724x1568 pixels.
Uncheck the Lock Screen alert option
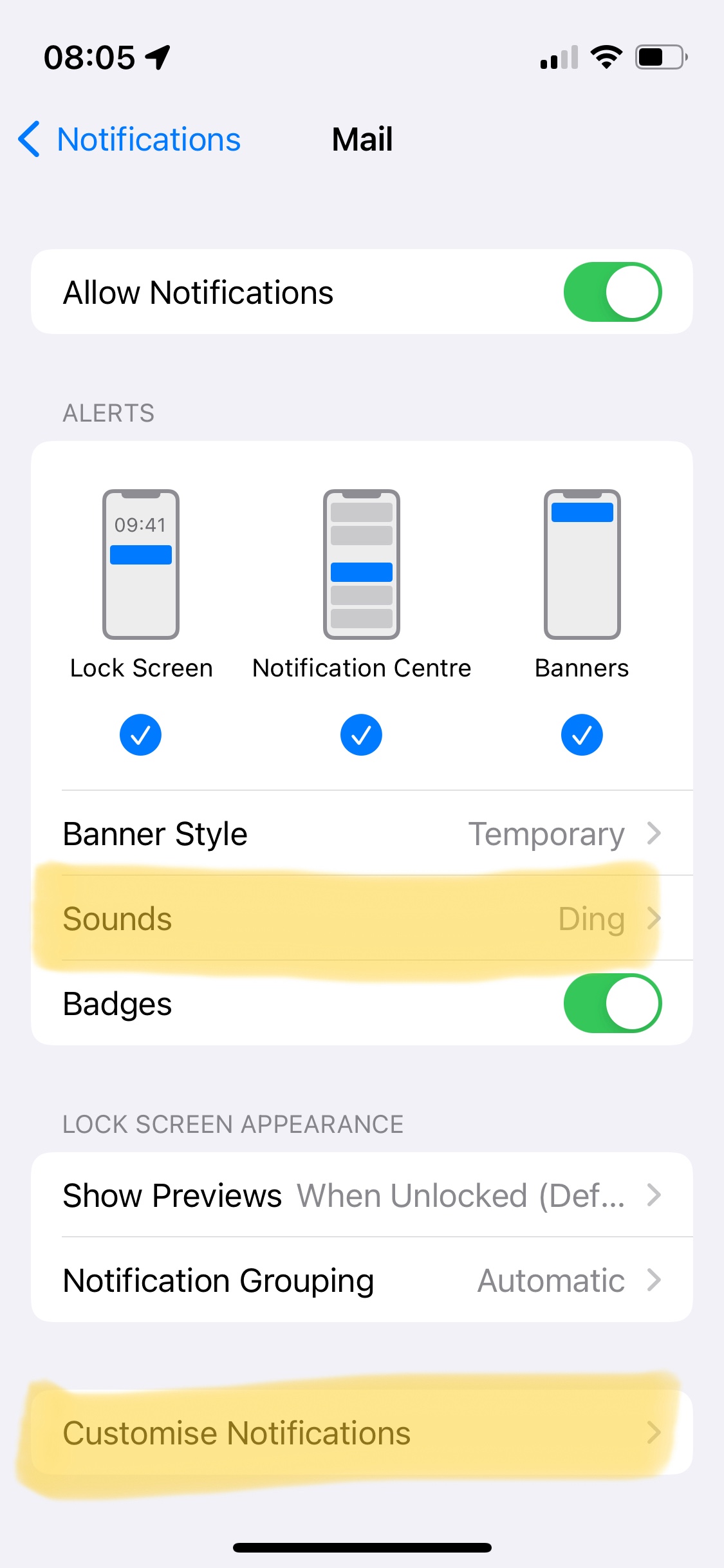coord(140,734)
